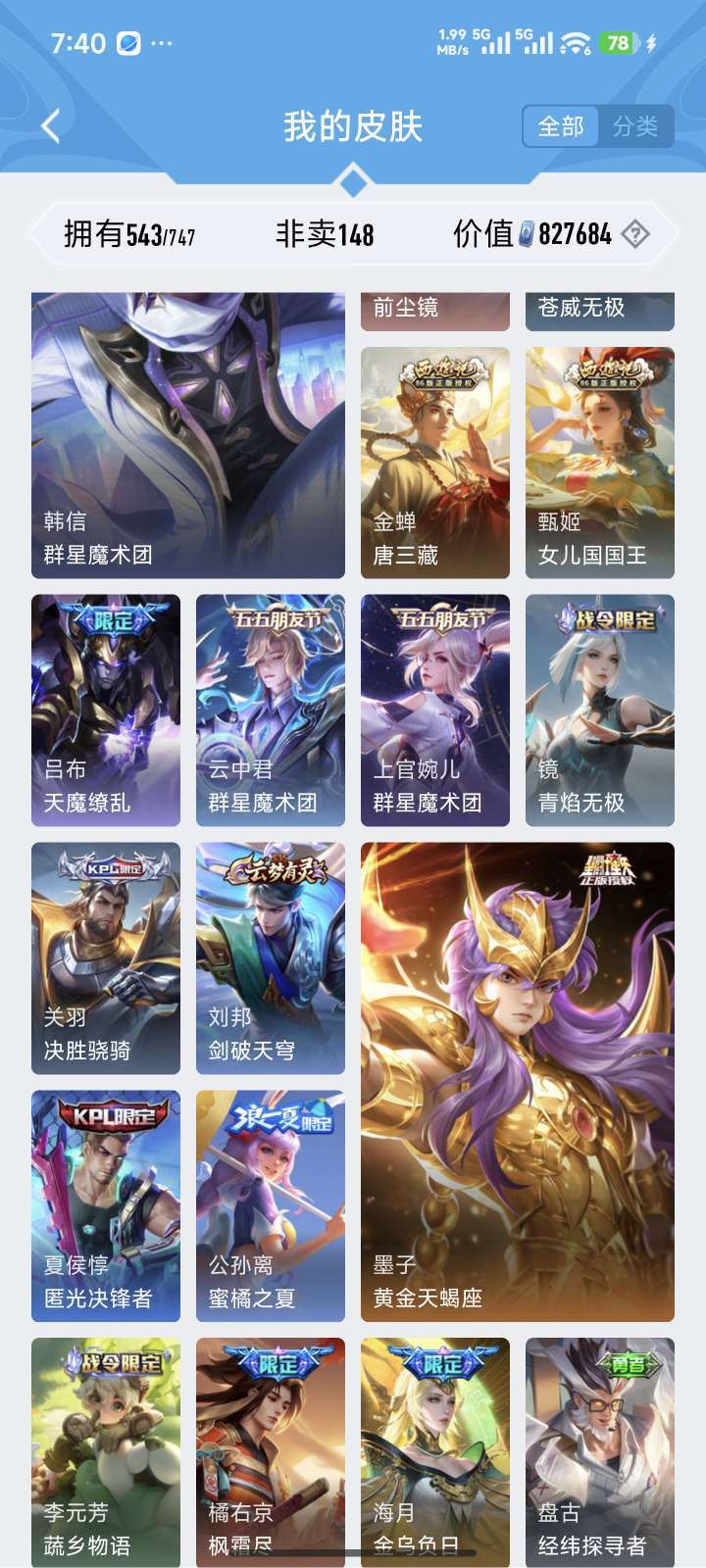Open 韩信 群星魔术团 skin card
The width and height of the screenshot is (706, 1568).
tap(188, 436)
